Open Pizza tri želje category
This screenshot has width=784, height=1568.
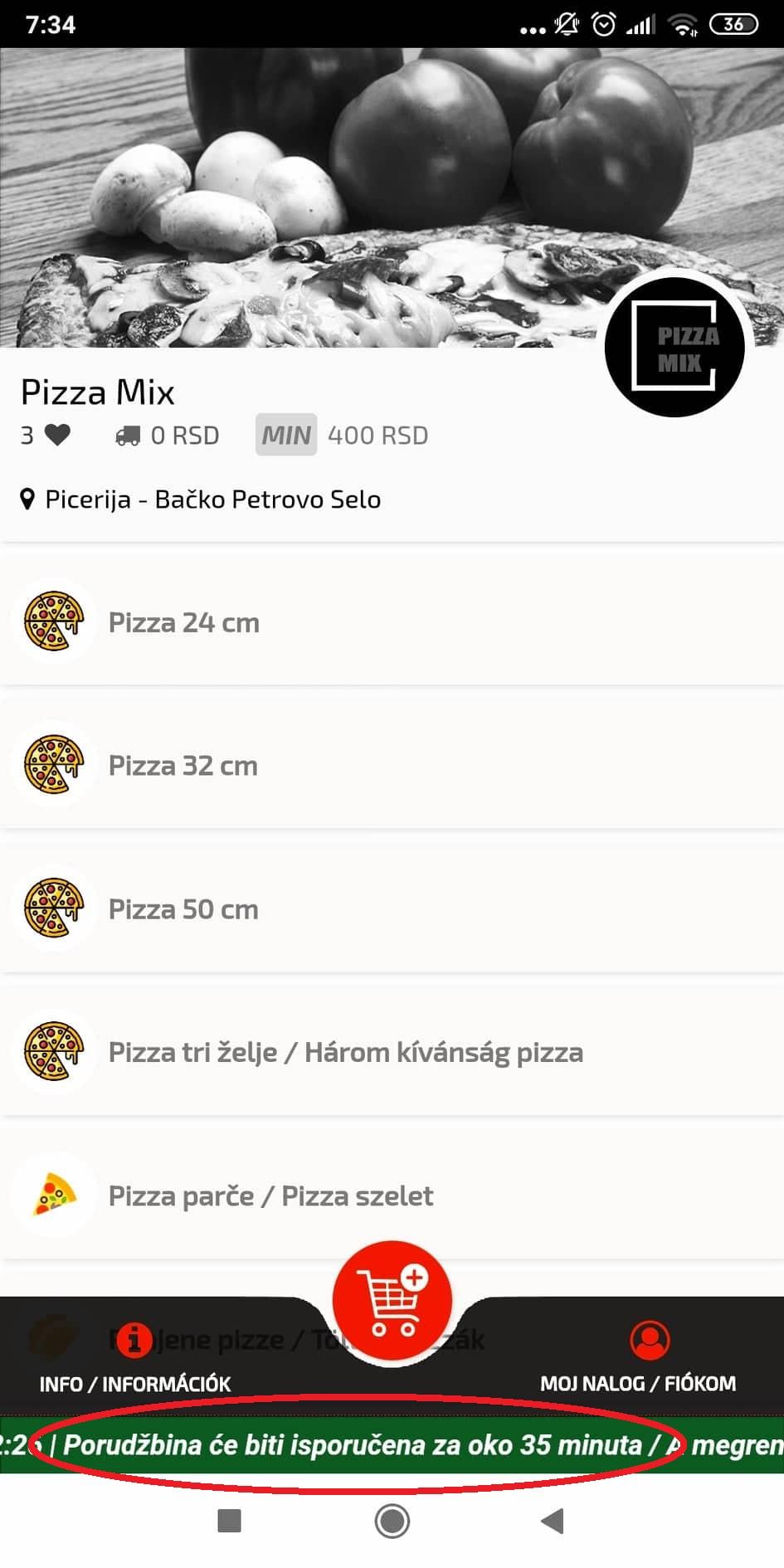tap(392, 1052)
